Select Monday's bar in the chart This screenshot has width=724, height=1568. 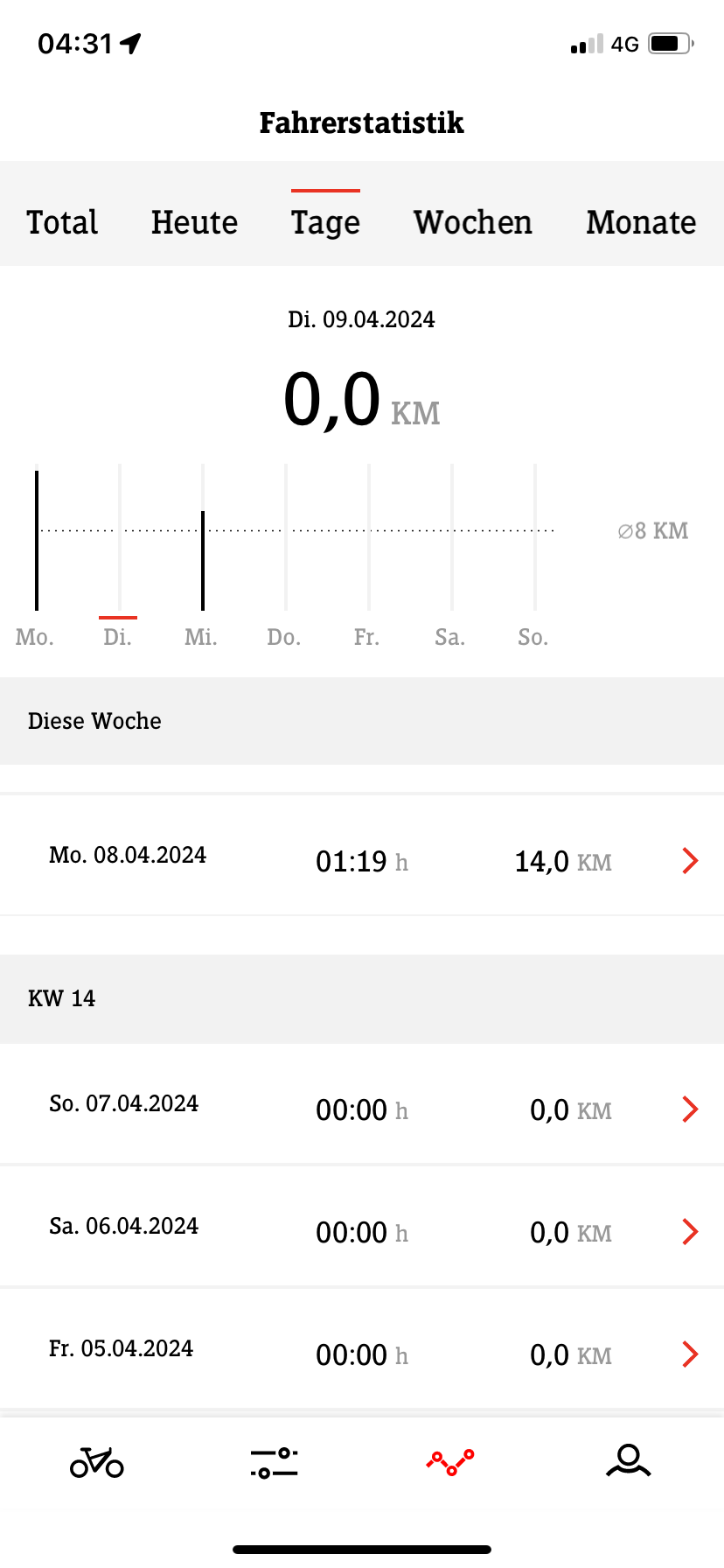click(x=37, y=541)
